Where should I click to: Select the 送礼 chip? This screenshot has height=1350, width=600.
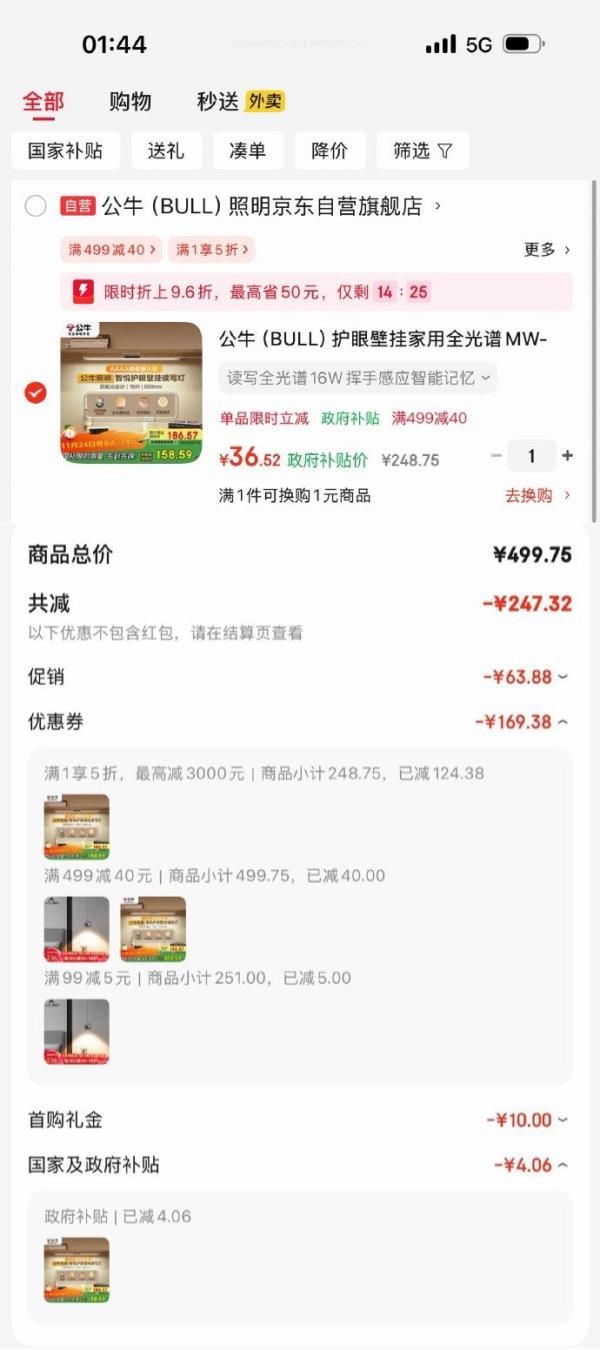pos(166,151)
